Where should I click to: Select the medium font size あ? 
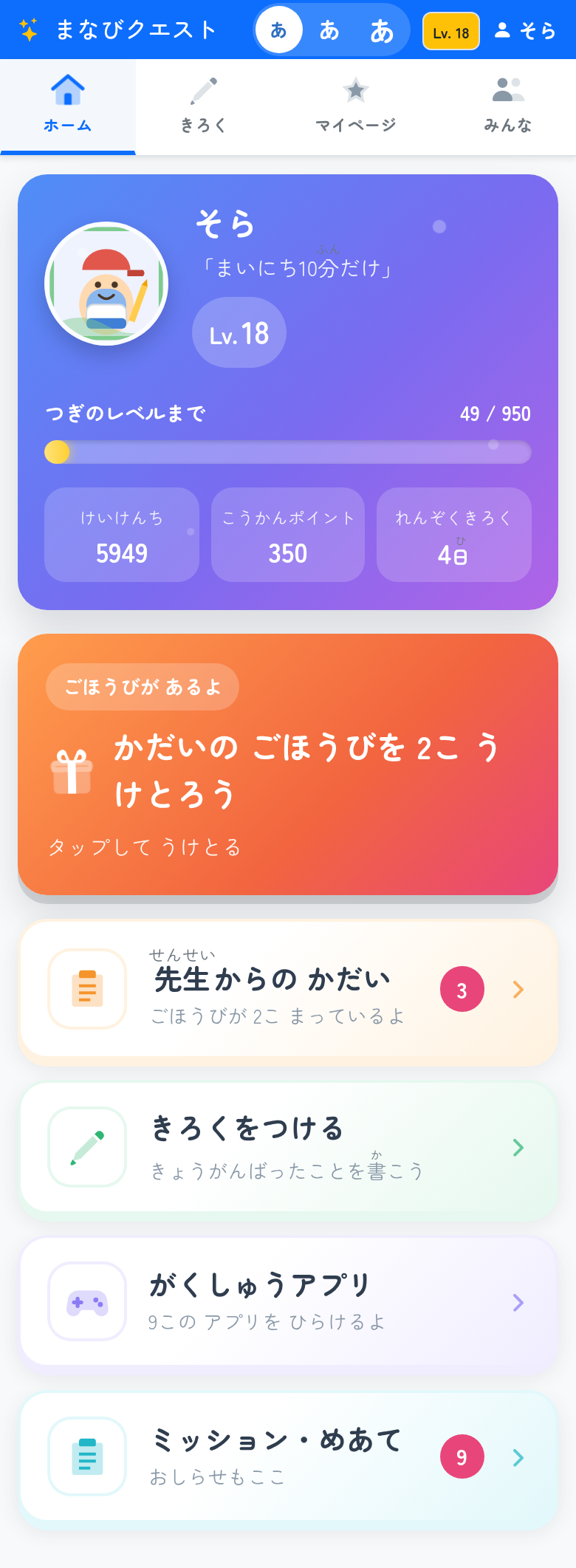(329, 30)
